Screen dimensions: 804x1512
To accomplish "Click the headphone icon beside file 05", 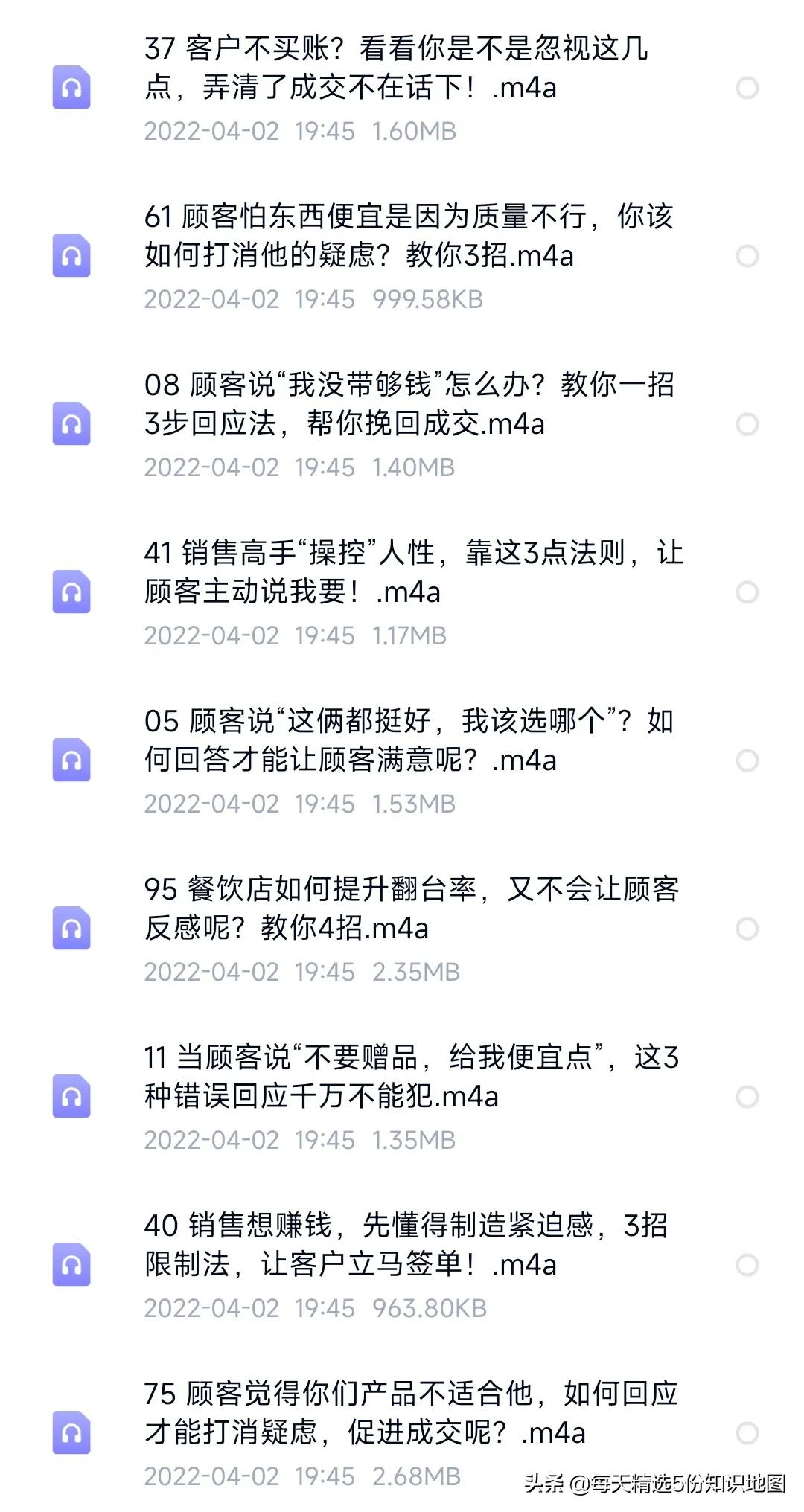I will point(71,759).
